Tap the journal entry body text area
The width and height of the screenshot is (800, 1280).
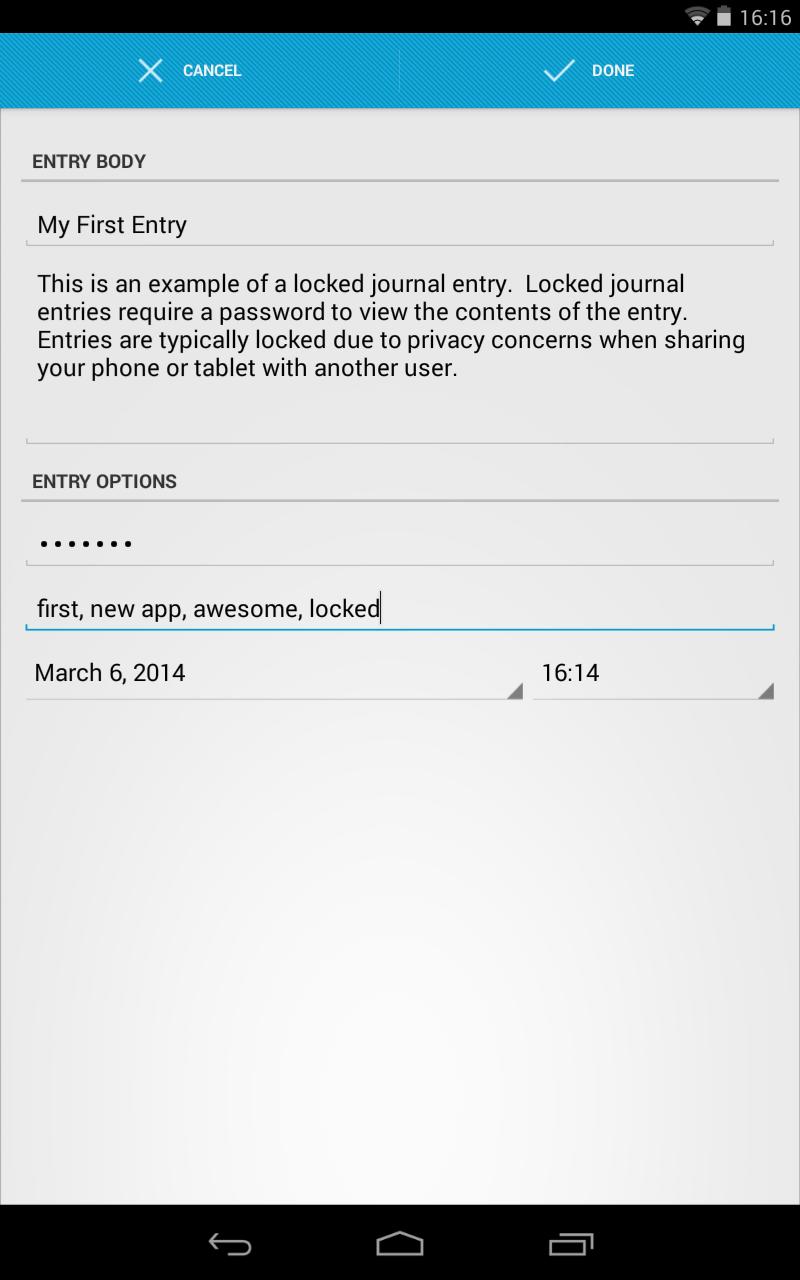point(400,340)
